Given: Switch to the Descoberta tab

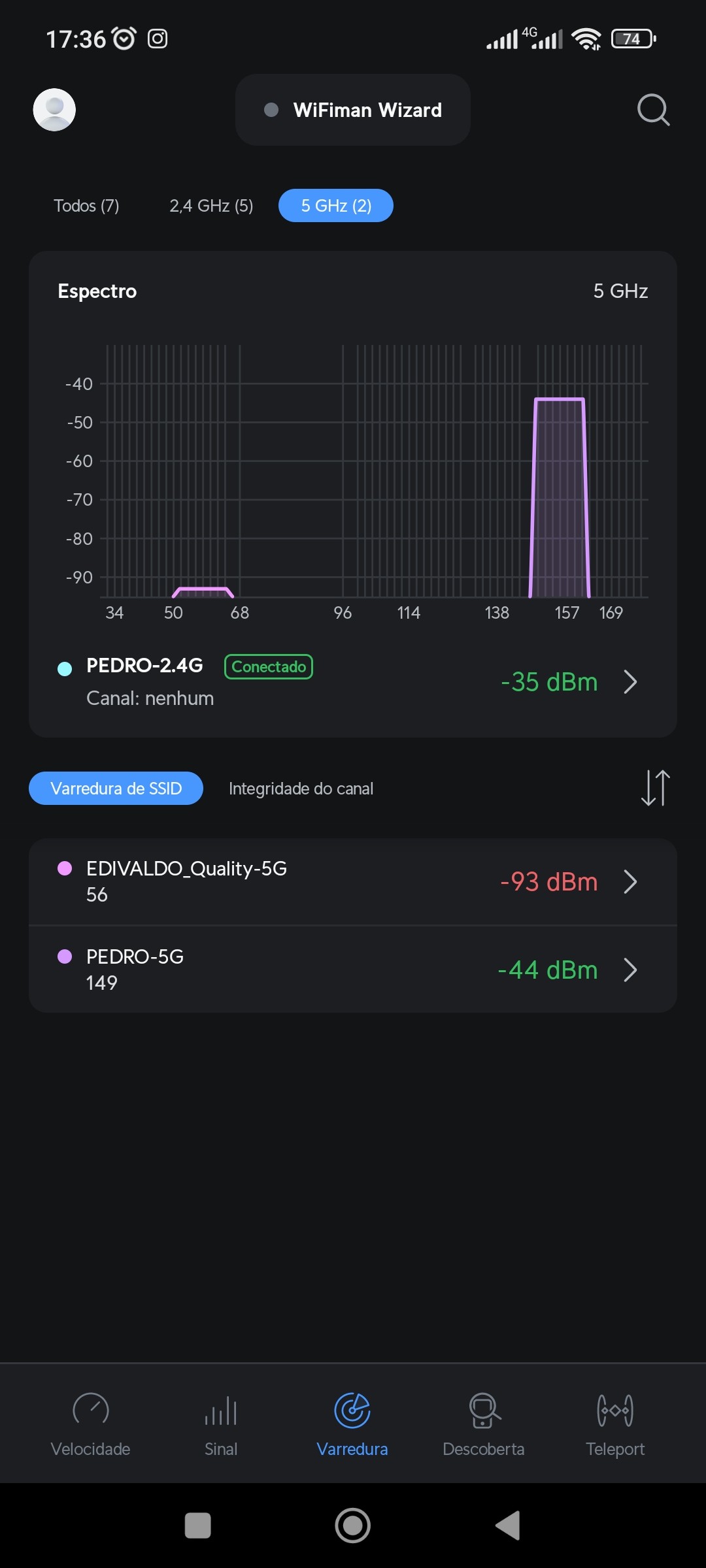Looking at the screenshot, I should click(484, 1424).
